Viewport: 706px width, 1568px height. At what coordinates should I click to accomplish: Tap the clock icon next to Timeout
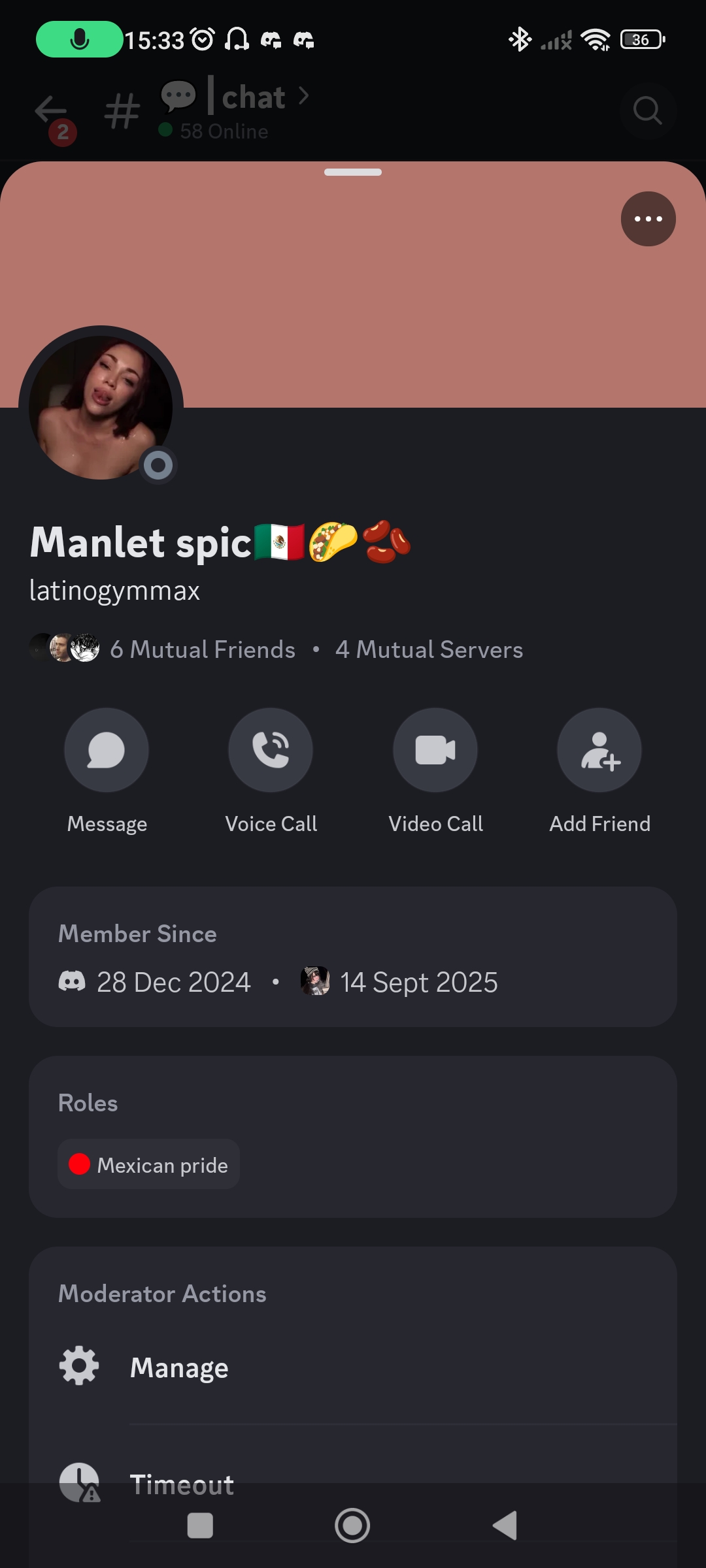pyautogui.click(x=78, y=1483)
